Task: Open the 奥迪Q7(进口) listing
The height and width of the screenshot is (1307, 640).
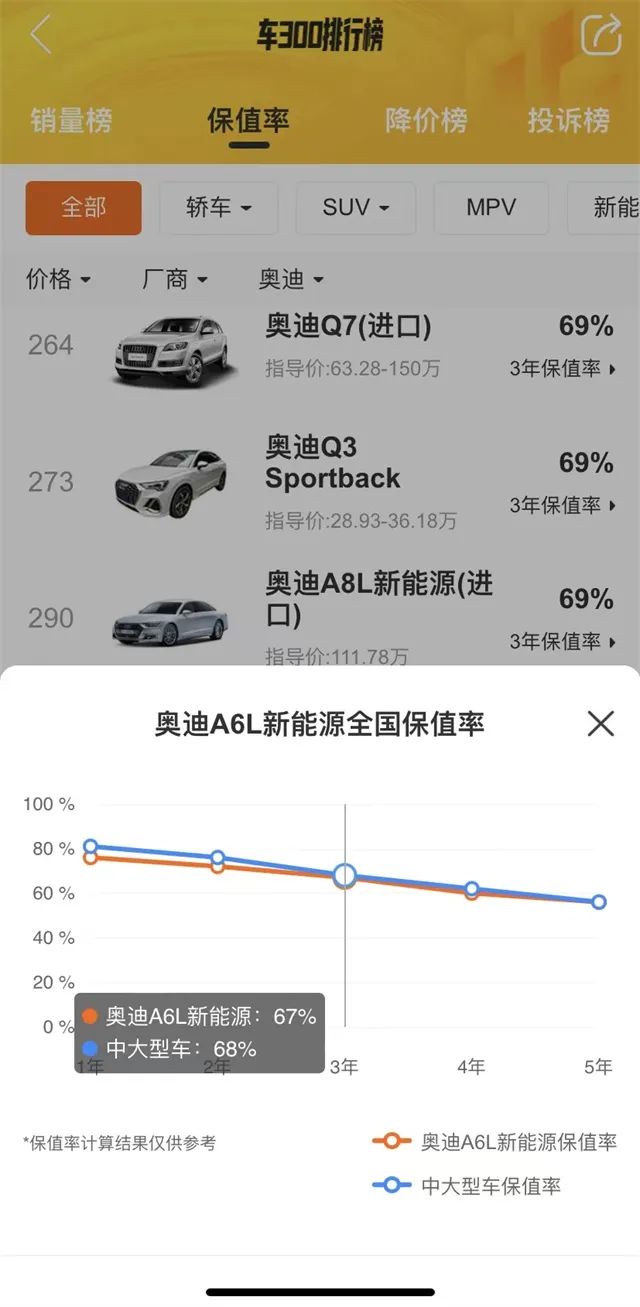Action: pos(348,326)
